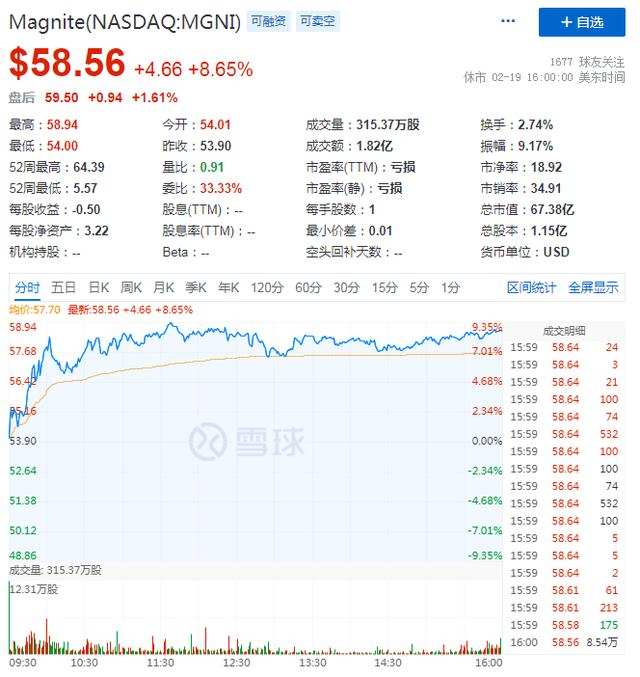Viewport: 640px width, 677px height.
Task: Switch to the 月K chart tab
Action: [x=163, y=287]
